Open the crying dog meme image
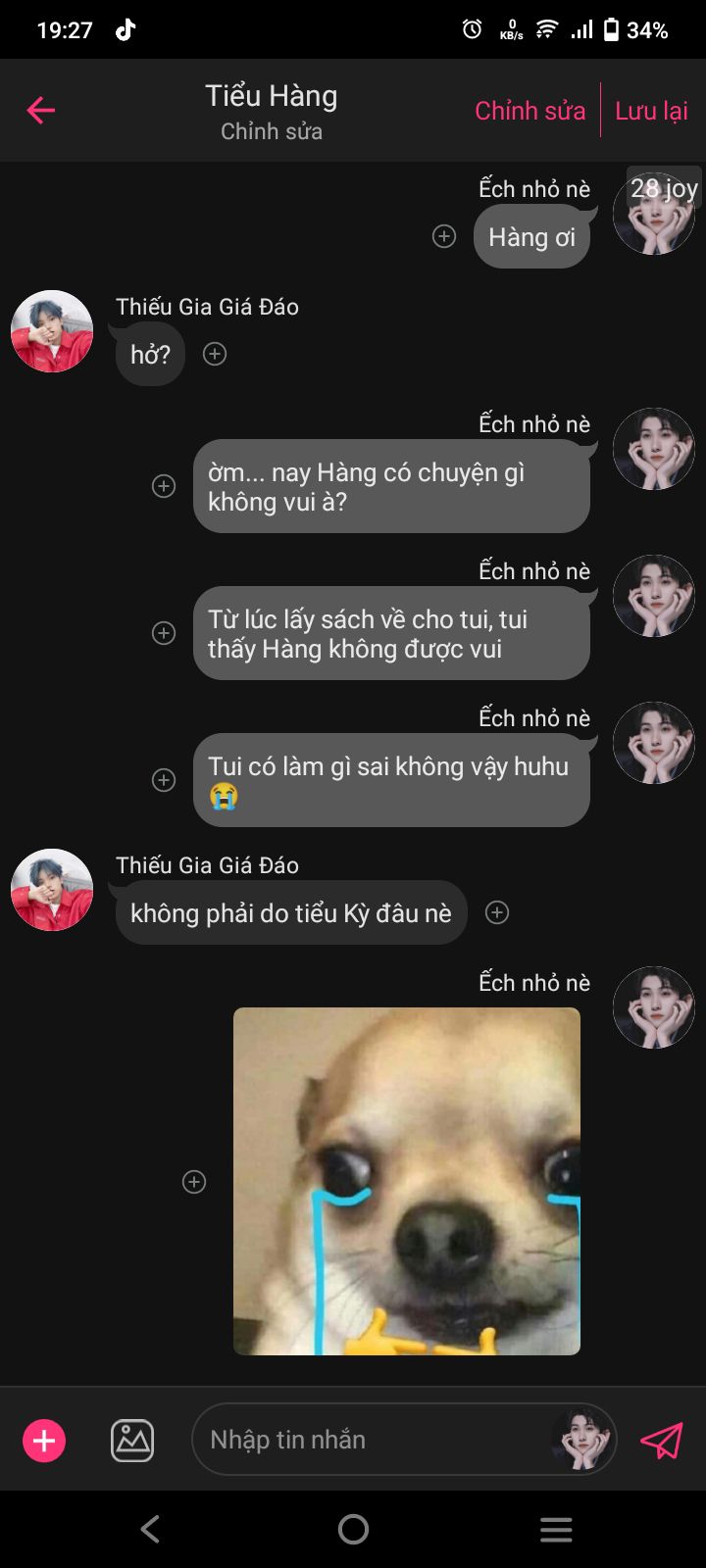The width and height of the screenshot is (706, 1568). pyautogui.click(x=407, y=1181)
